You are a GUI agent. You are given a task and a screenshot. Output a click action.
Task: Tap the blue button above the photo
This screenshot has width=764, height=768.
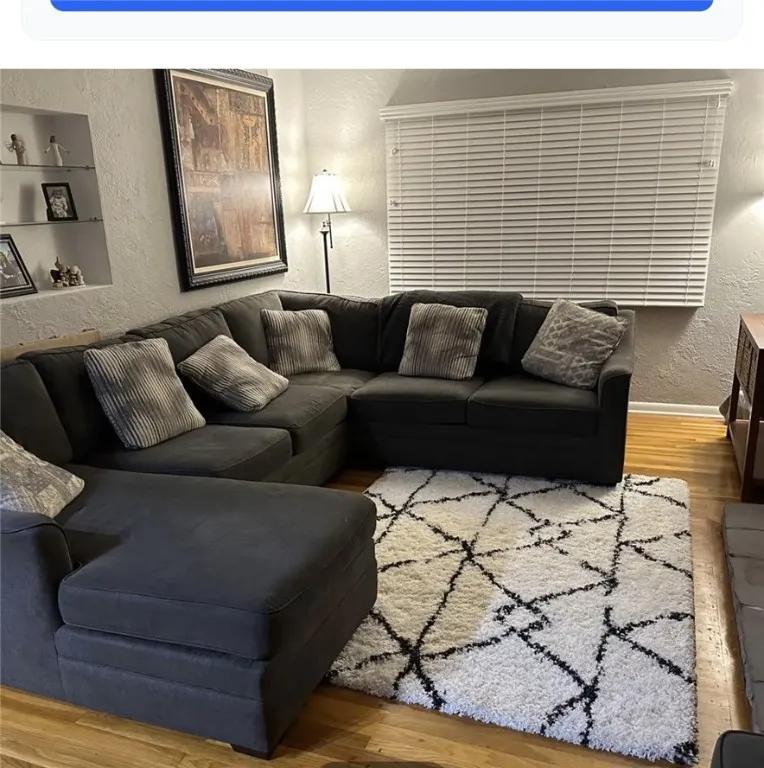(x=382, y=5)
